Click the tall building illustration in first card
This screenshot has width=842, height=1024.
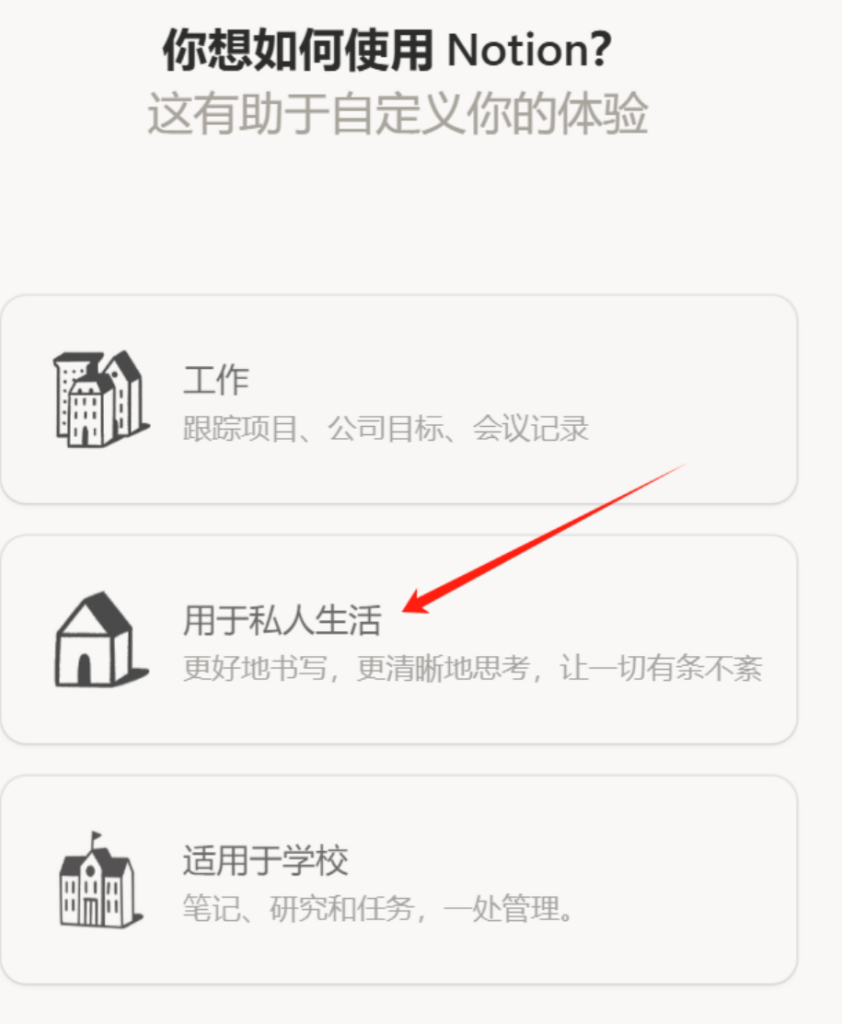coord(100,394)
